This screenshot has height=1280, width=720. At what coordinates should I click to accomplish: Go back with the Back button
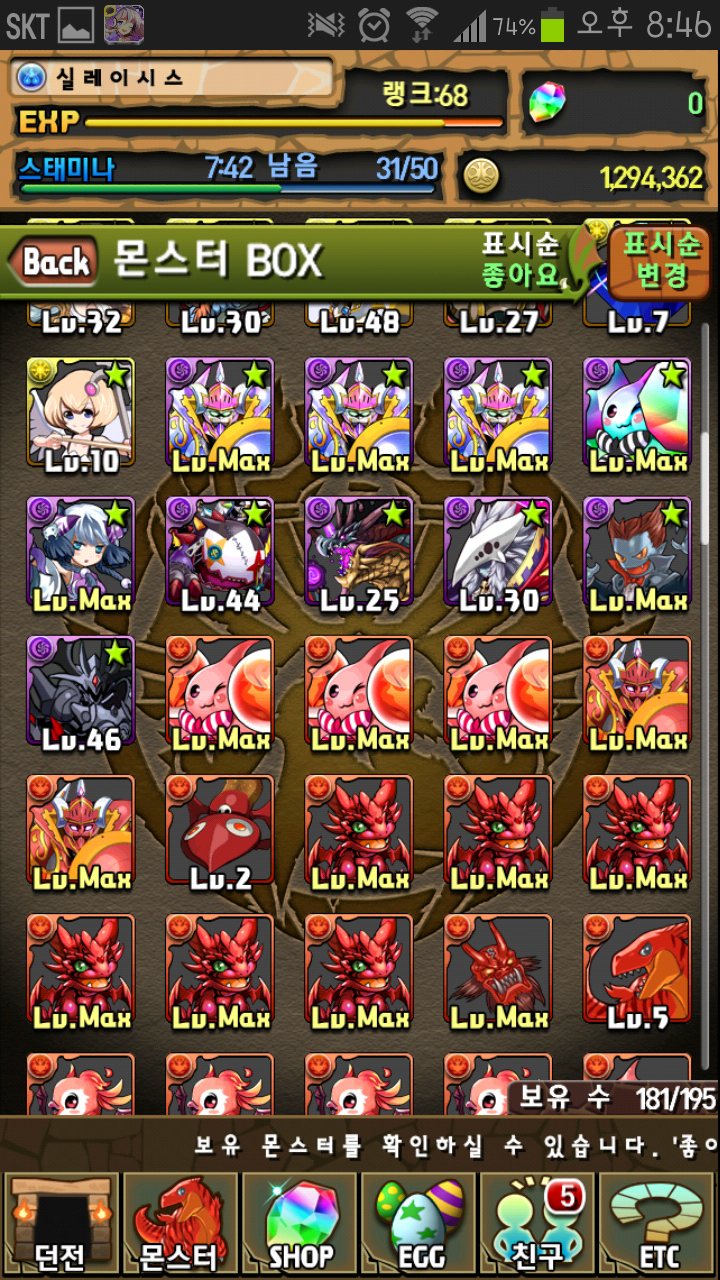click(x=55, y=262)
